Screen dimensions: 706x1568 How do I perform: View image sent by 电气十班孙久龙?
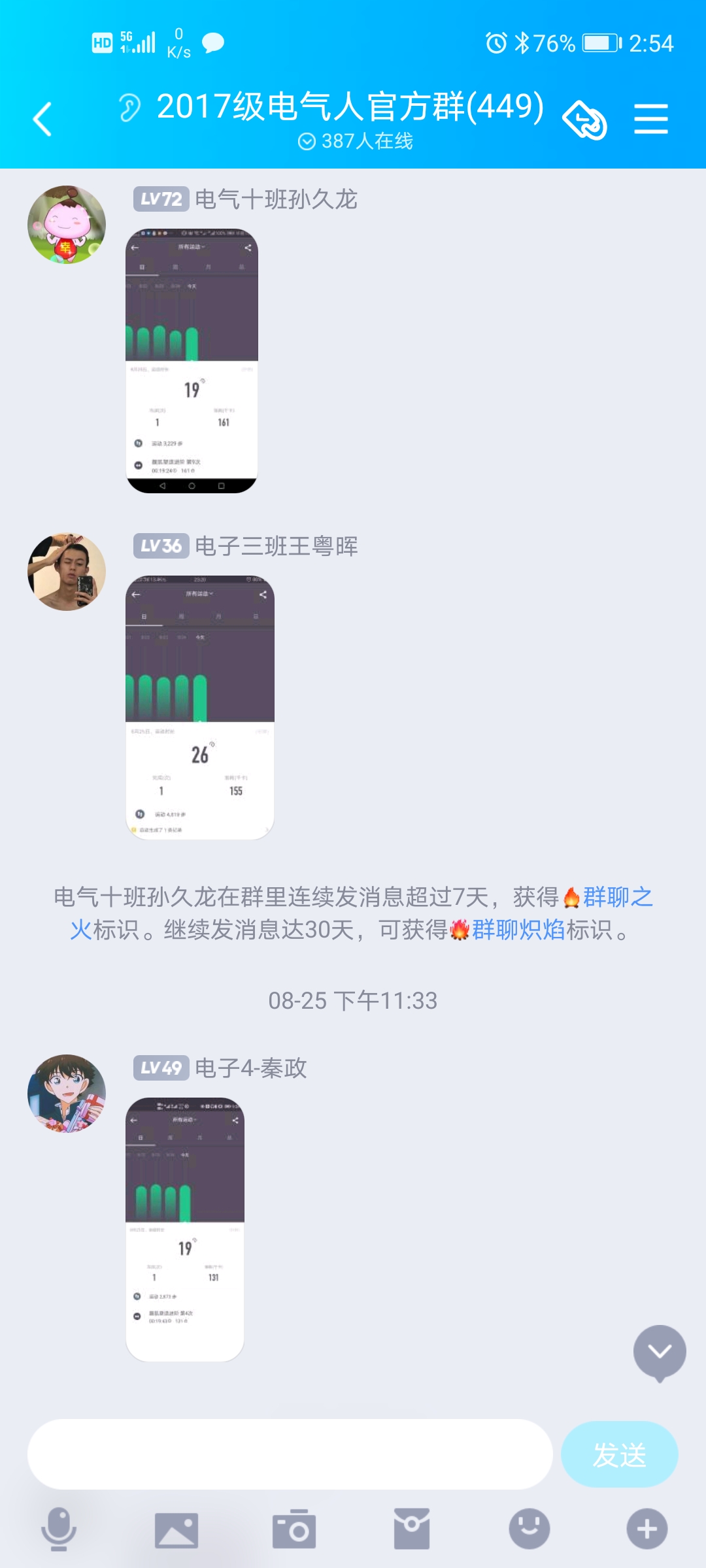[x=192, y=361]
